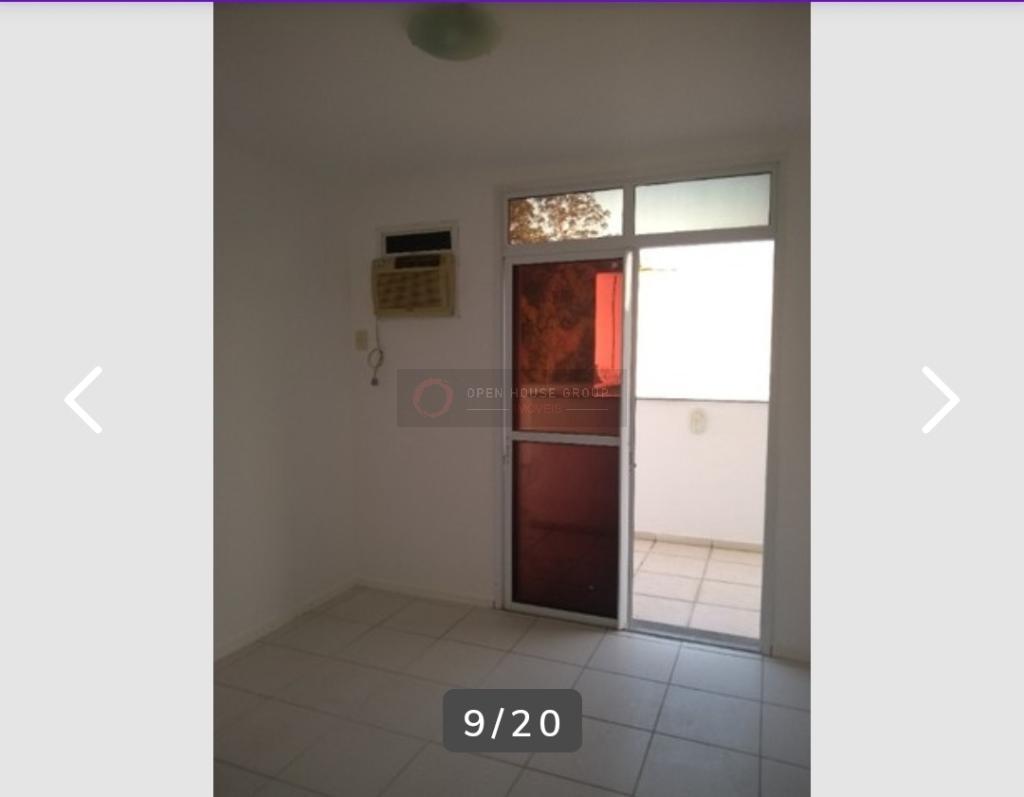Go to the previous photo
This screenshot has height=797, width=1024.
pos(84,400)
